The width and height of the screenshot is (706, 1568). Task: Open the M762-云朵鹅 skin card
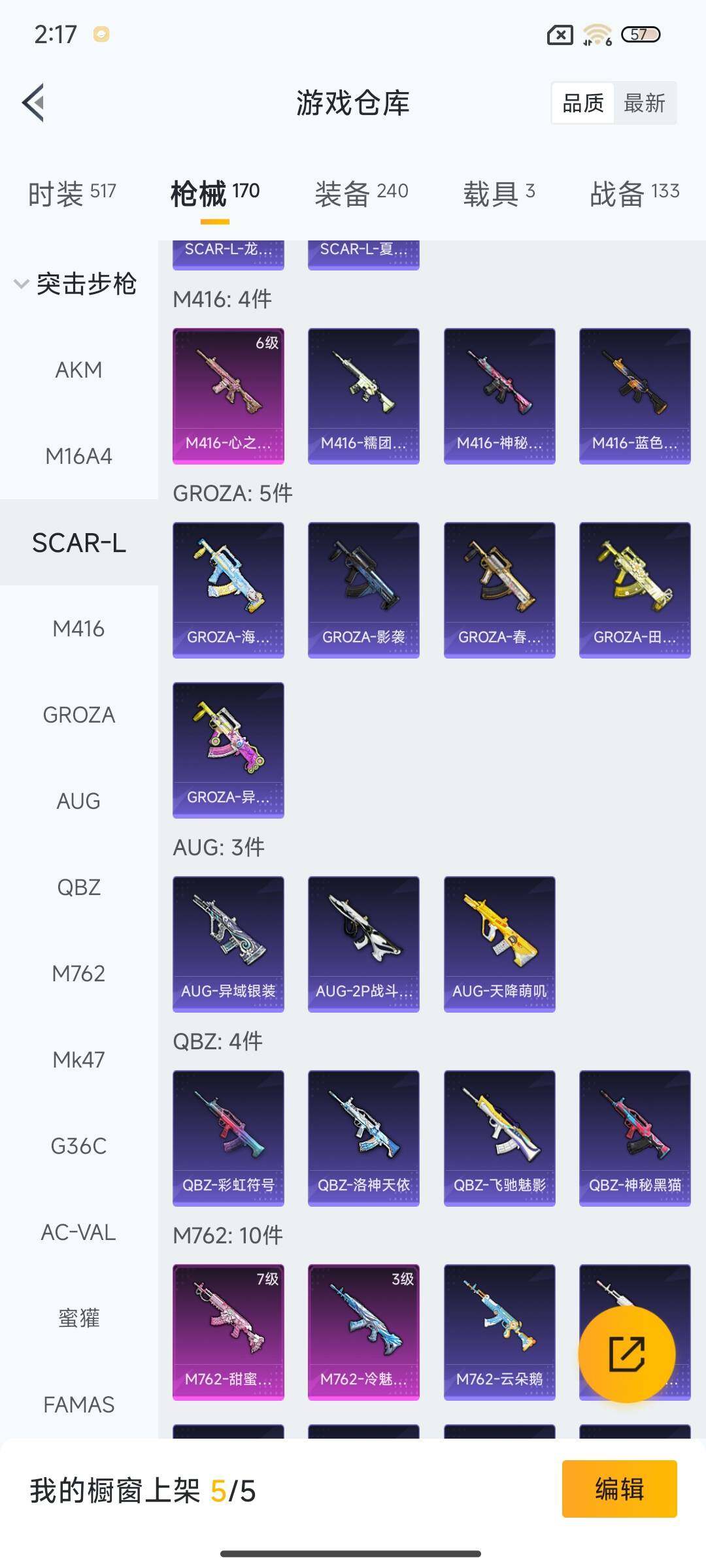(499, 1331)
